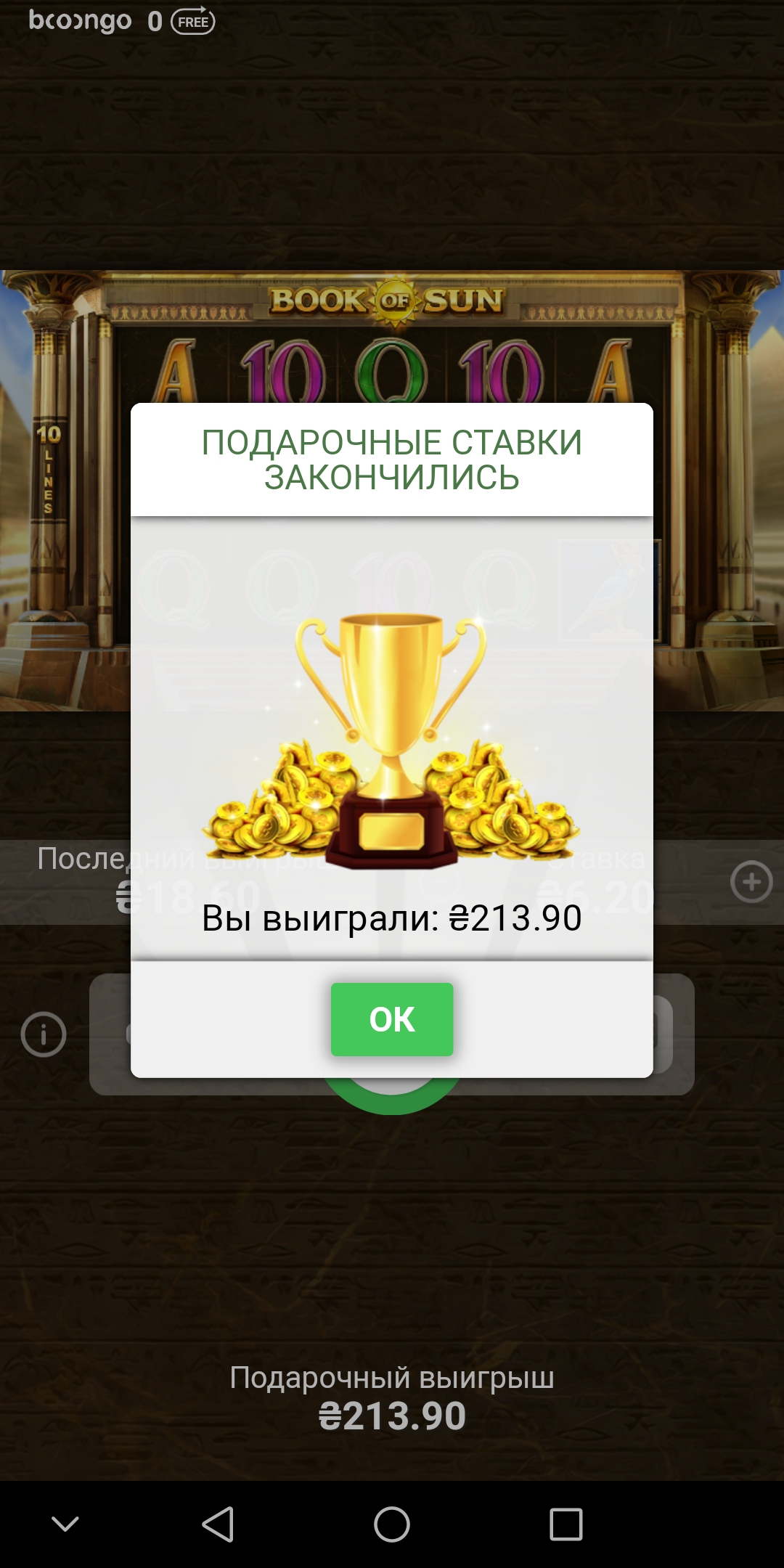Viewport: 784px width, 1568px height.
Task: Dismiss the win dialog with the OK button
Action: (392, 1021)
